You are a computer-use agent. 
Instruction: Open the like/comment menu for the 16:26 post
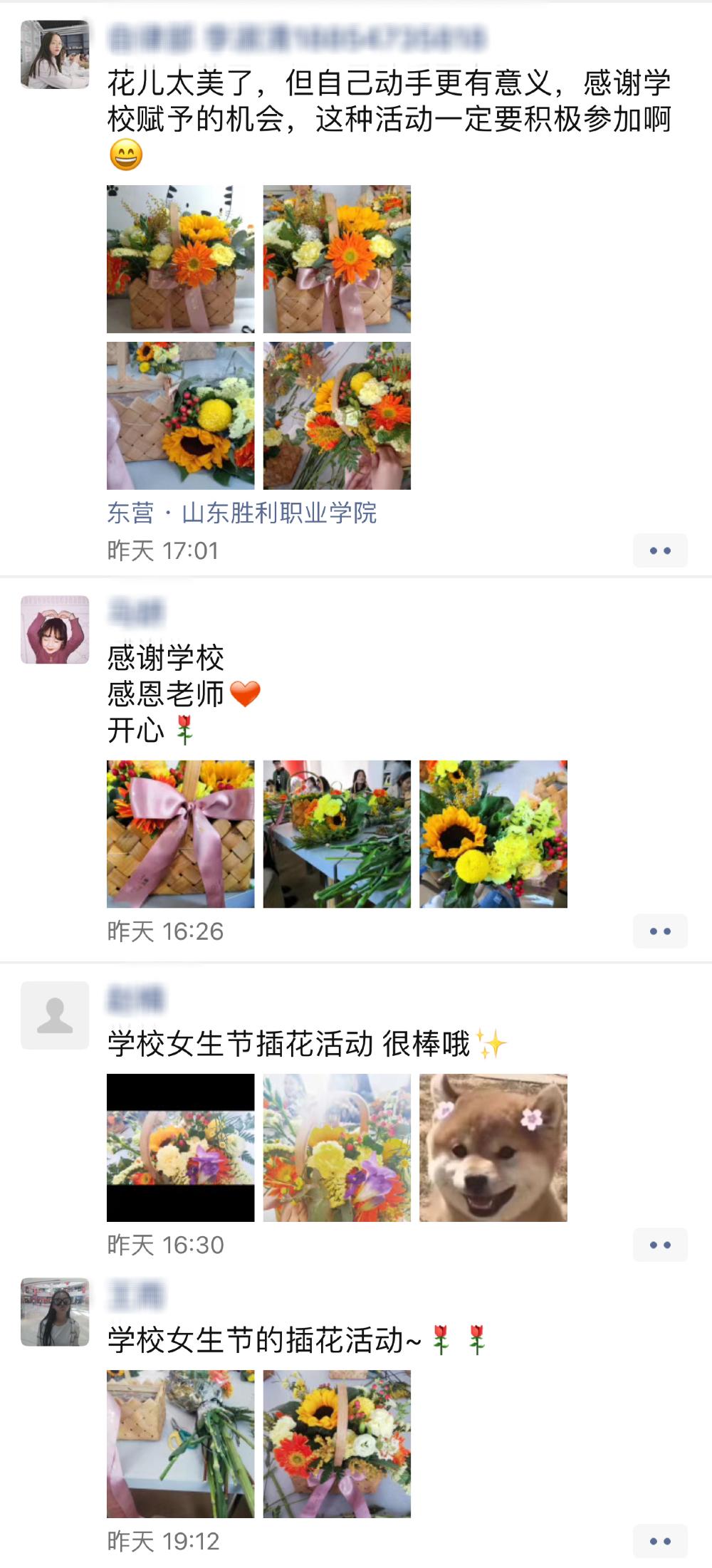(x=660, y=931)
